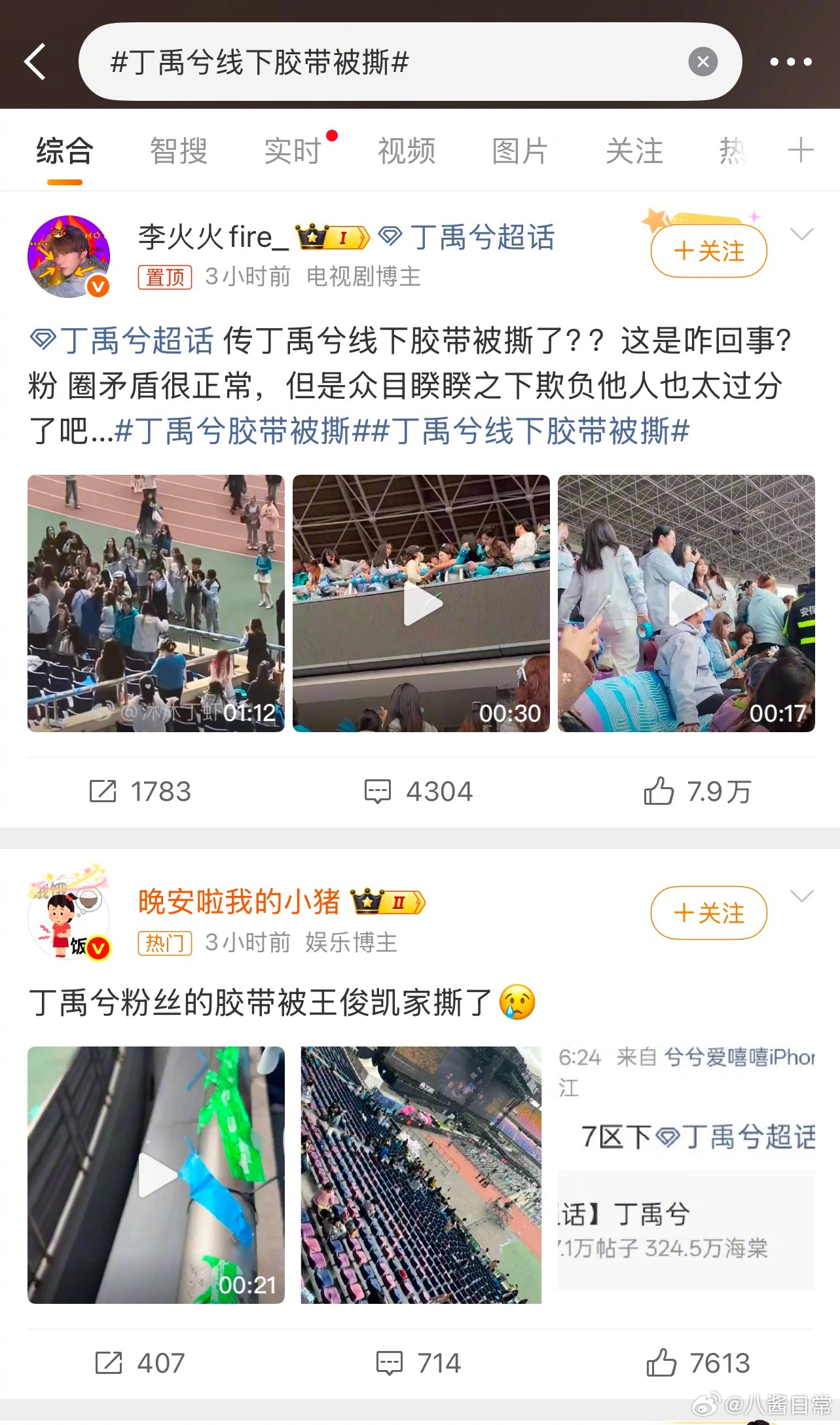The width and height of the screenshot is (840, 1425).
Task: Switch to the 视频 tab
Action: coord(405,149)
